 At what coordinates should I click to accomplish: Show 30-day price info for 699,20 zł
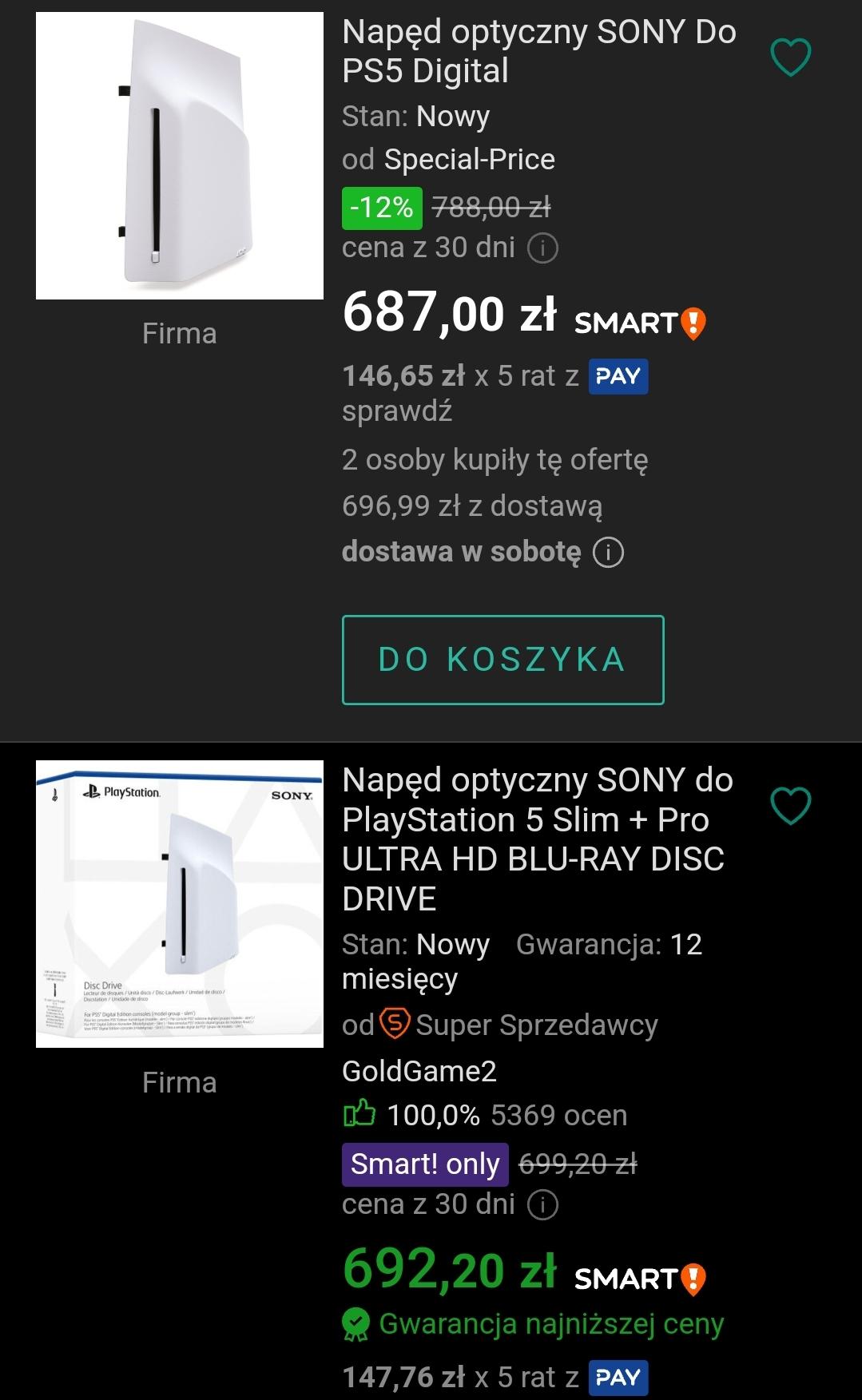click(x=542, y=1204)
